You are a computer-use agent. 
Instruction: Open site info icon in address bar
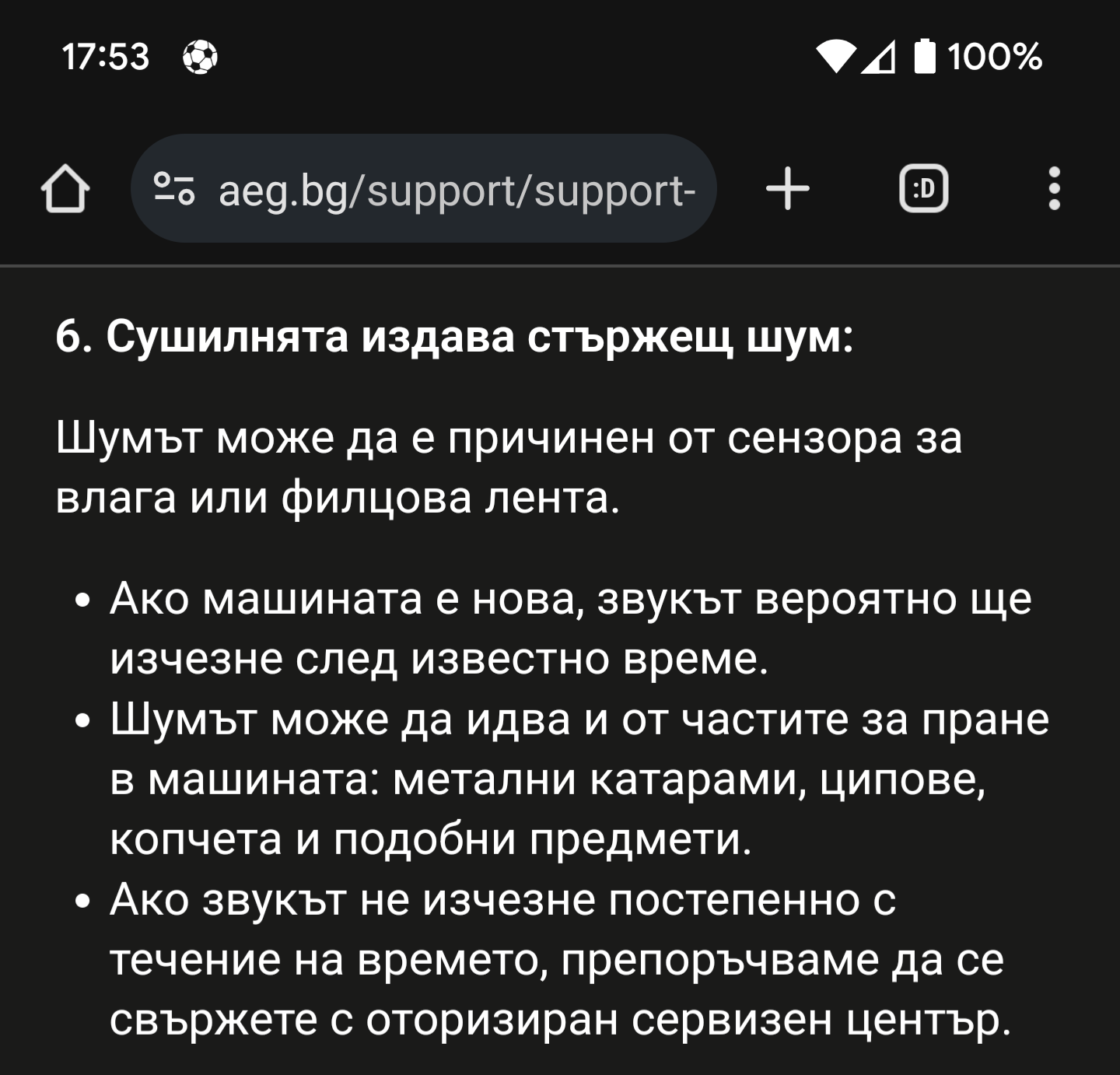(x=174, y=189)
